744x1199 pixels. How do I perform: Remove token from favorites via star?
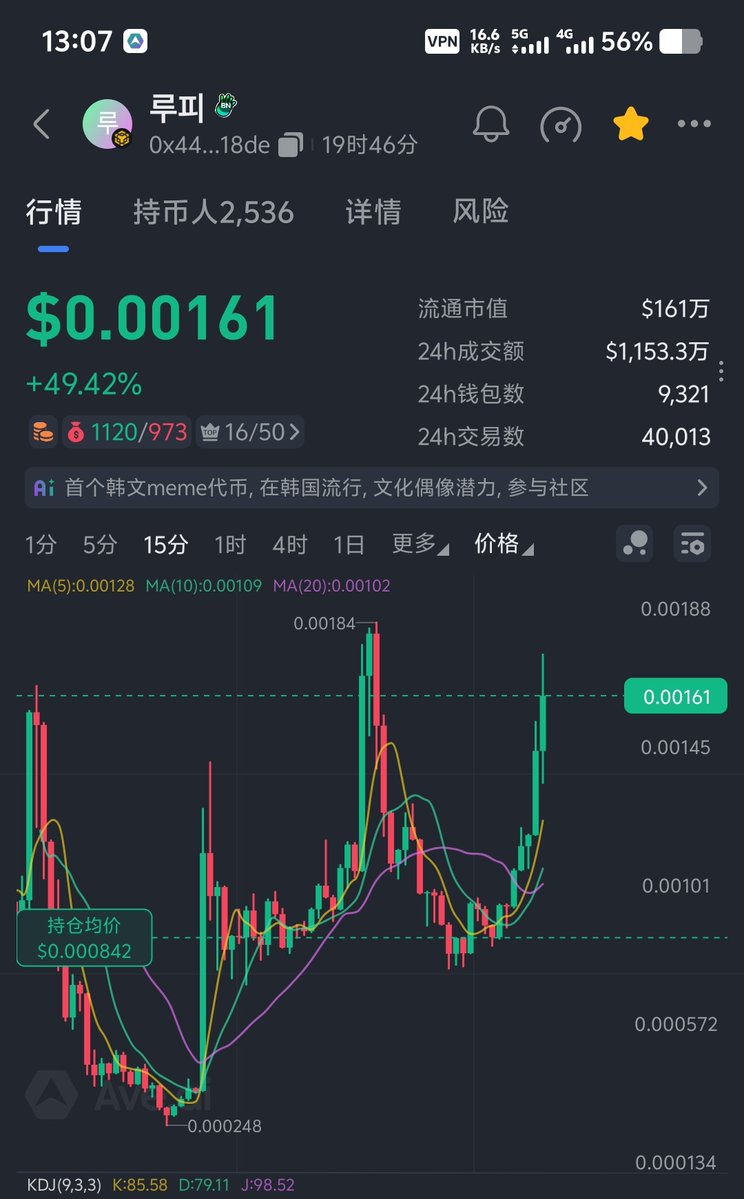click(x=631, y=125)
